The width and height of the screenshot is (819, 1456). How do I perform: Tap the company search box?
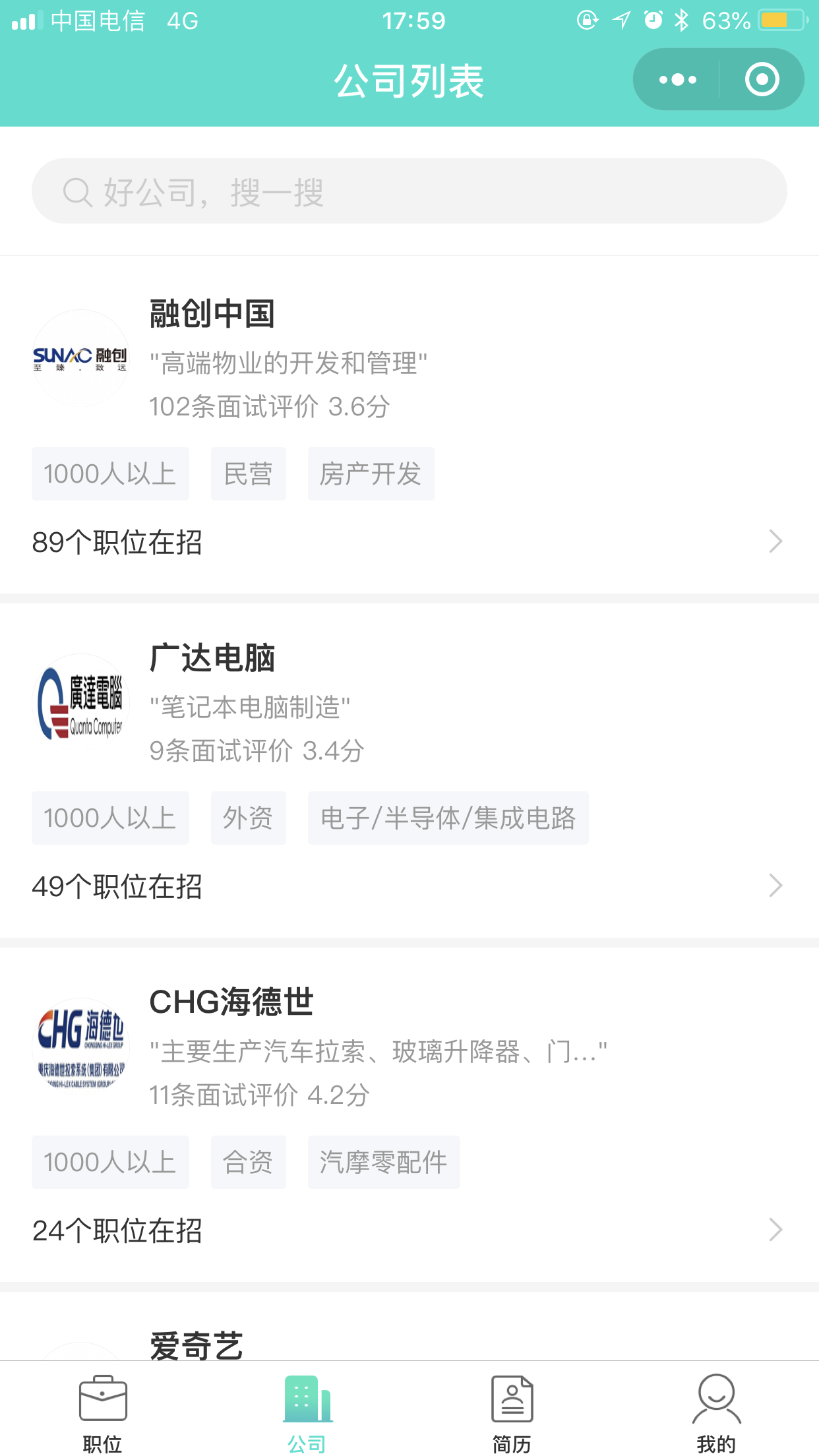coord(409,191)
